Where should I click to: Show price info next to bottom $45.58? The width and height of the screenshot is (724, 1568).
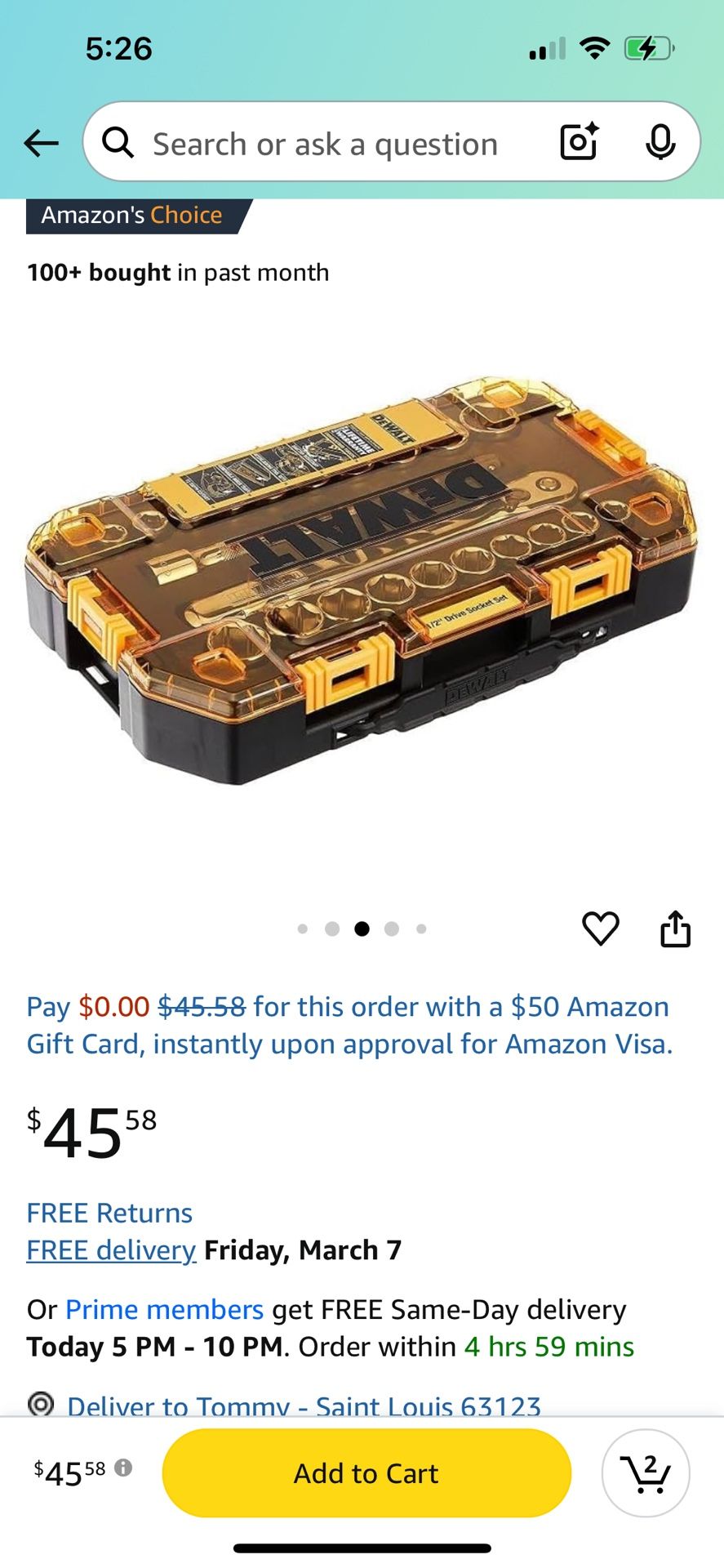click(123, 1468)
